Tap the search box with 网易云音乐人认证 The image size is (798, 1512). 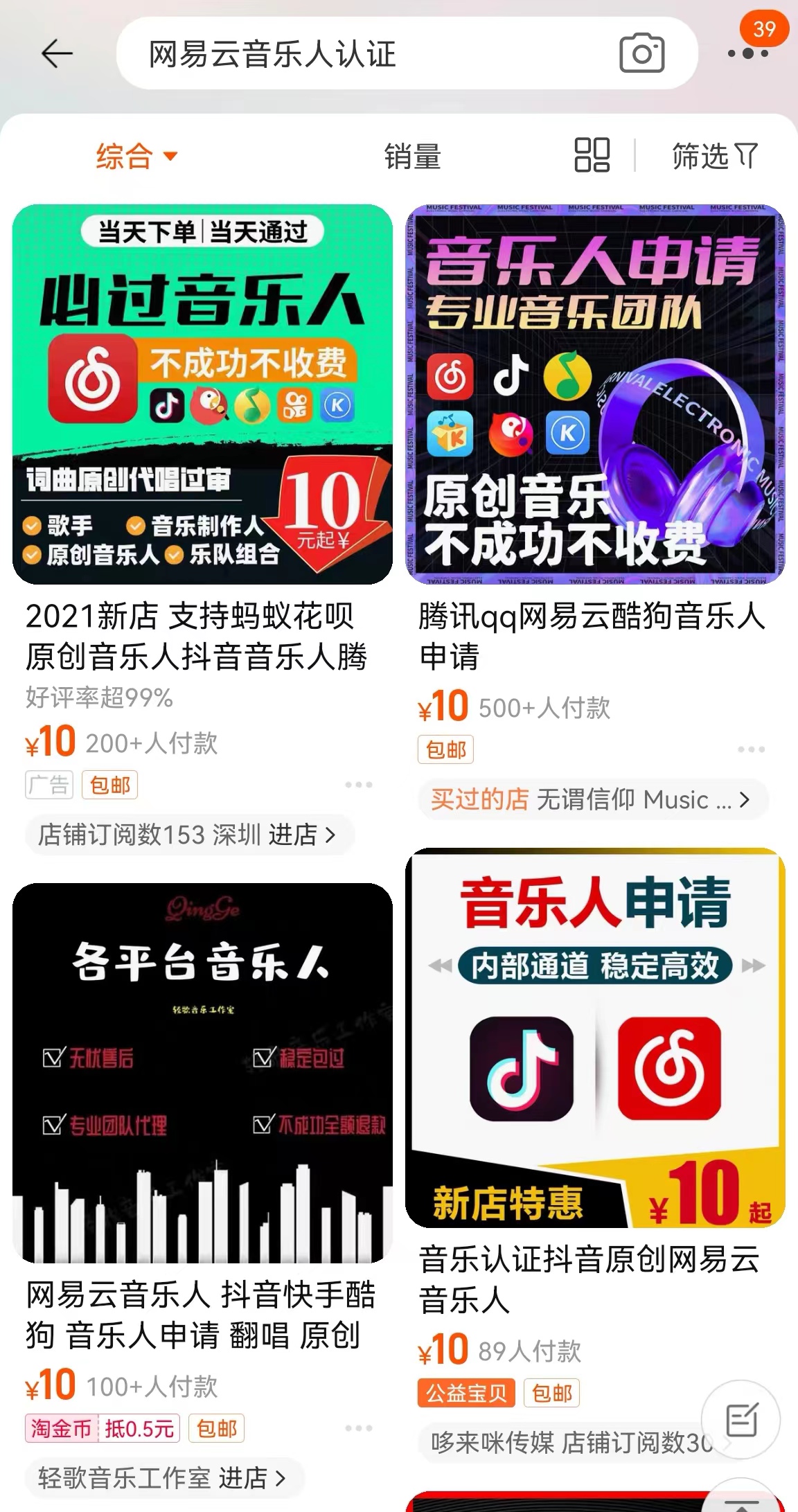click(360, 54)
